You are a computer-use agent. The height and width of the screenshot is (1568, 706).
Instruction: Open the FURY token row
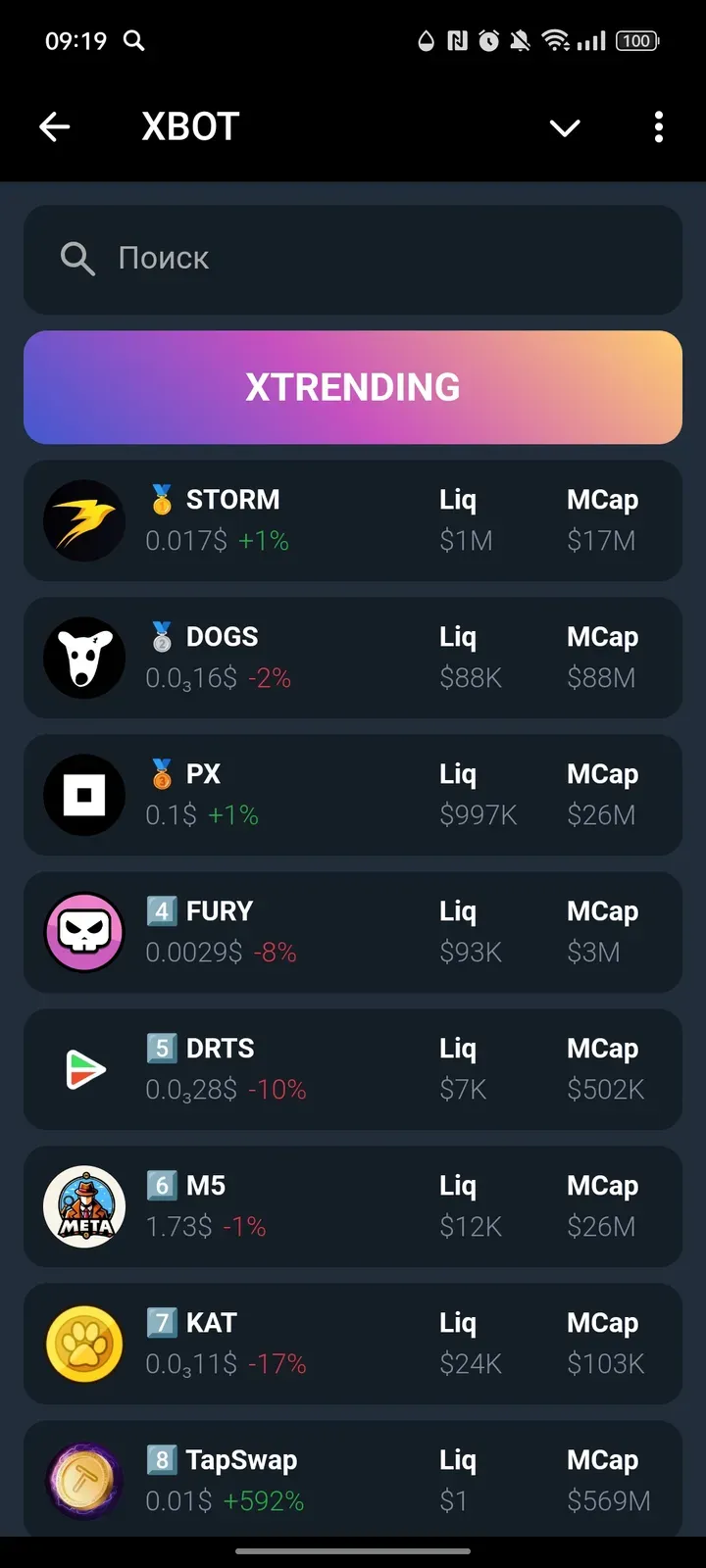click(353, 932)
